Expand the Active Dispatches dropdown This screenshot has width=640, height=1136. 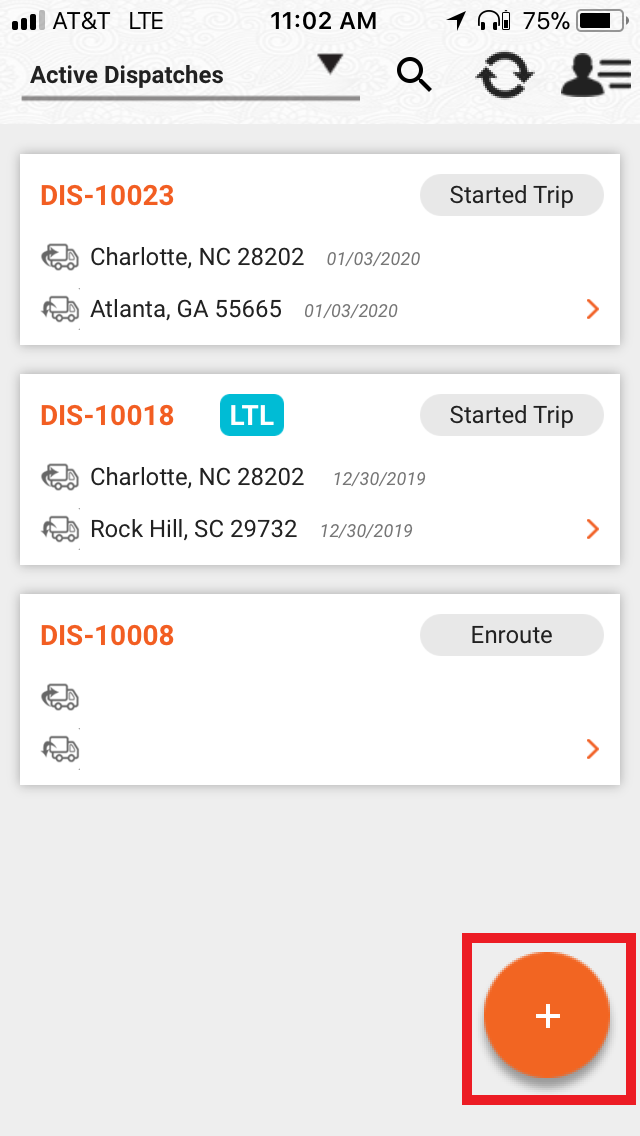click(190, 75)
